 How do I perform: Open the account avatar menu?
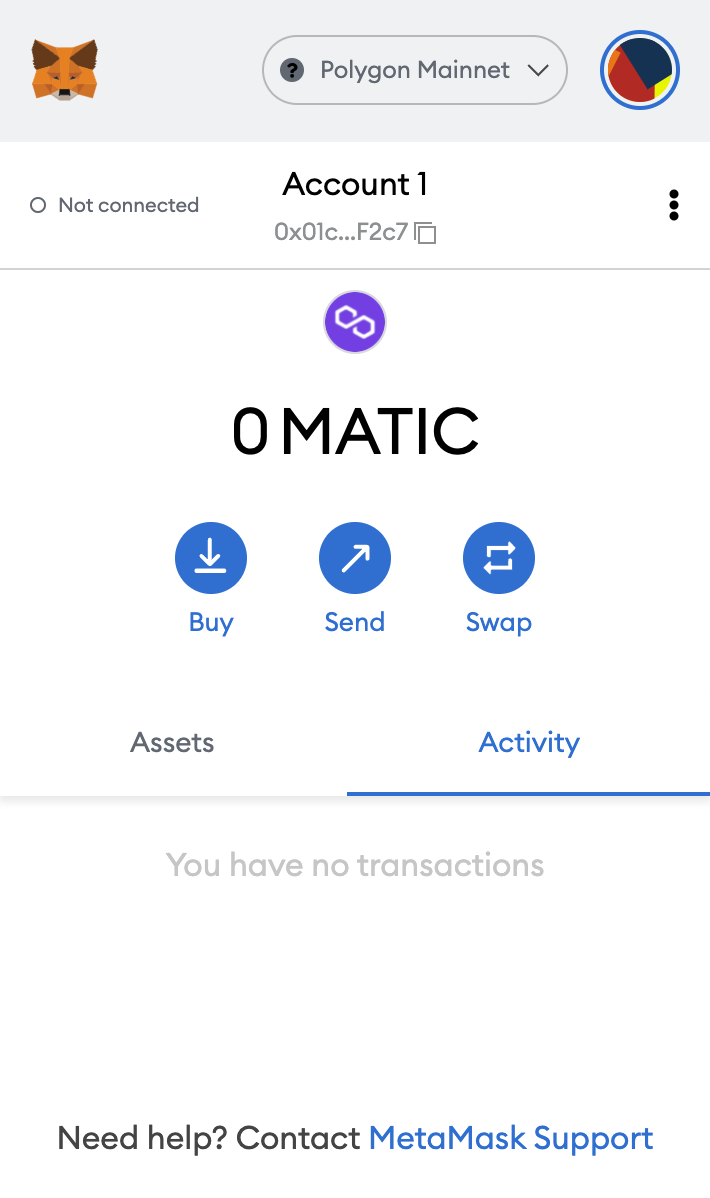pyautogui.click(x=640, y=70)
